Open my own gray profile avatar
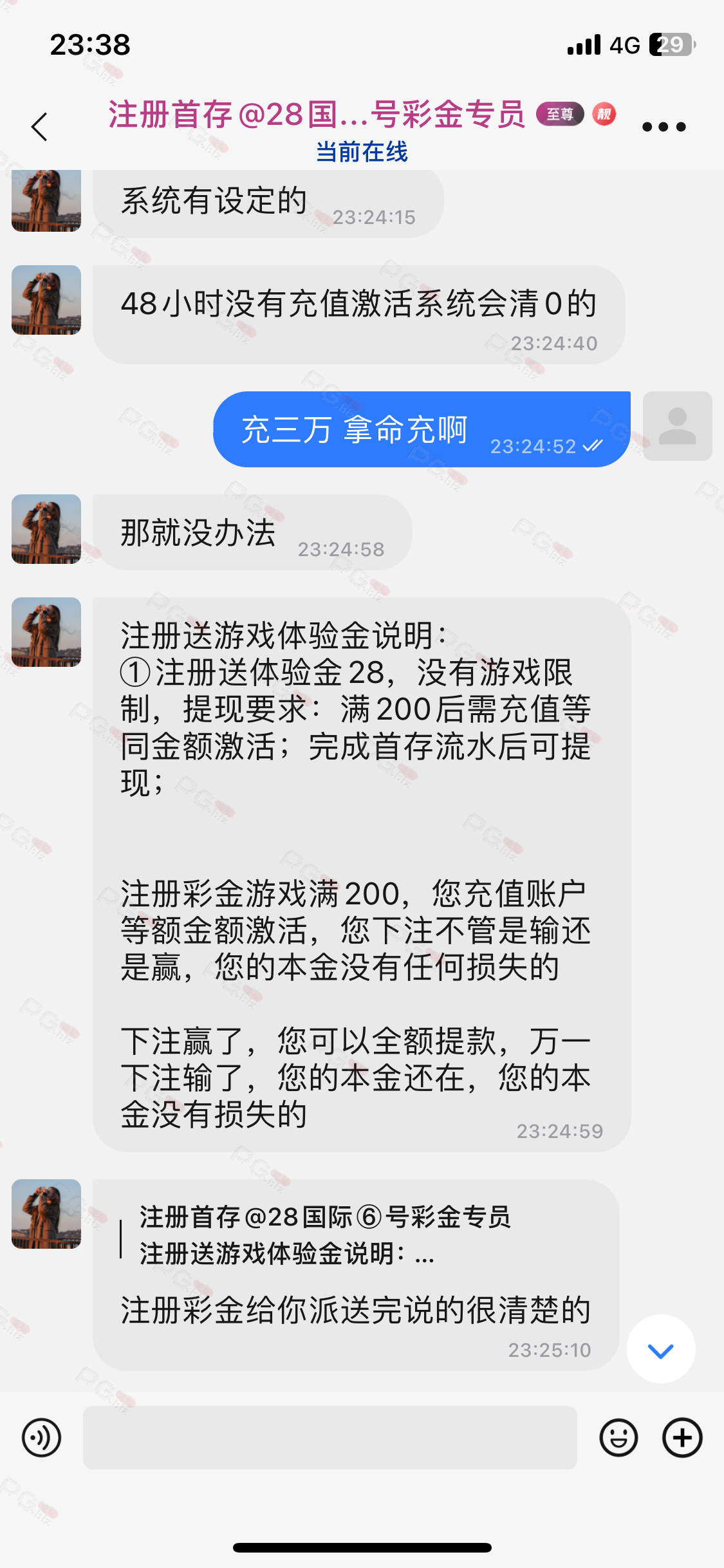Viewport: 724px width, 1568px height. [678, 426]
